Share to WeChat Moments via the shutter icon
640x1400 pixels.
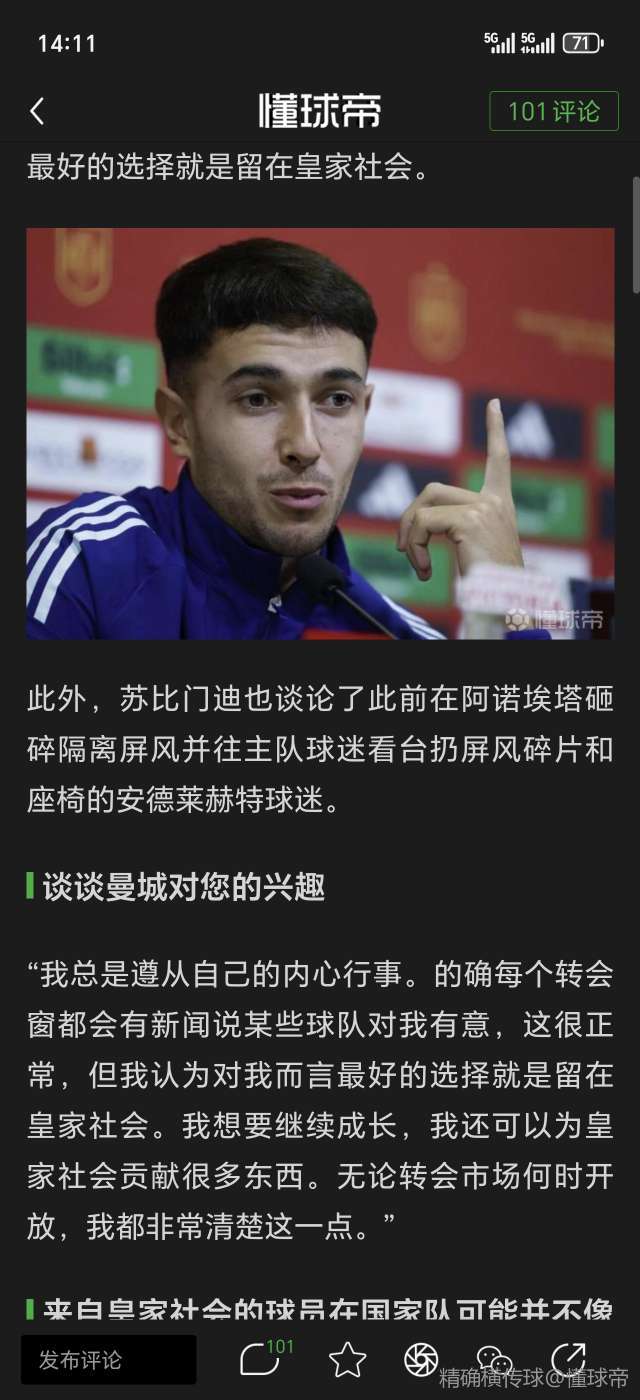421,1359
